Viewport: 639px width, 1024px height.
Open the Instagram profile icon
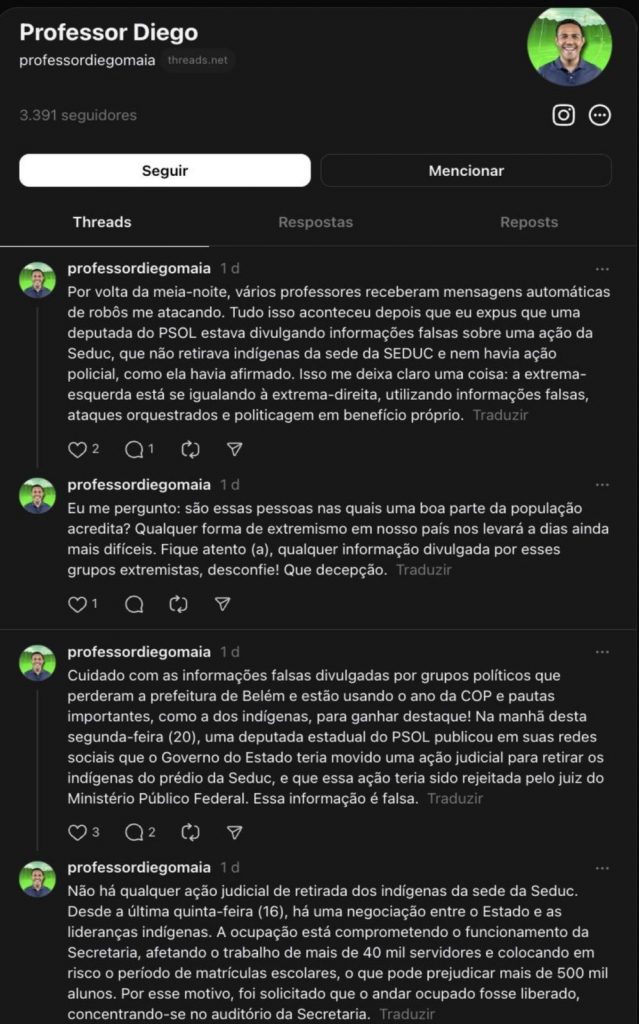click(x=564, y=115)
